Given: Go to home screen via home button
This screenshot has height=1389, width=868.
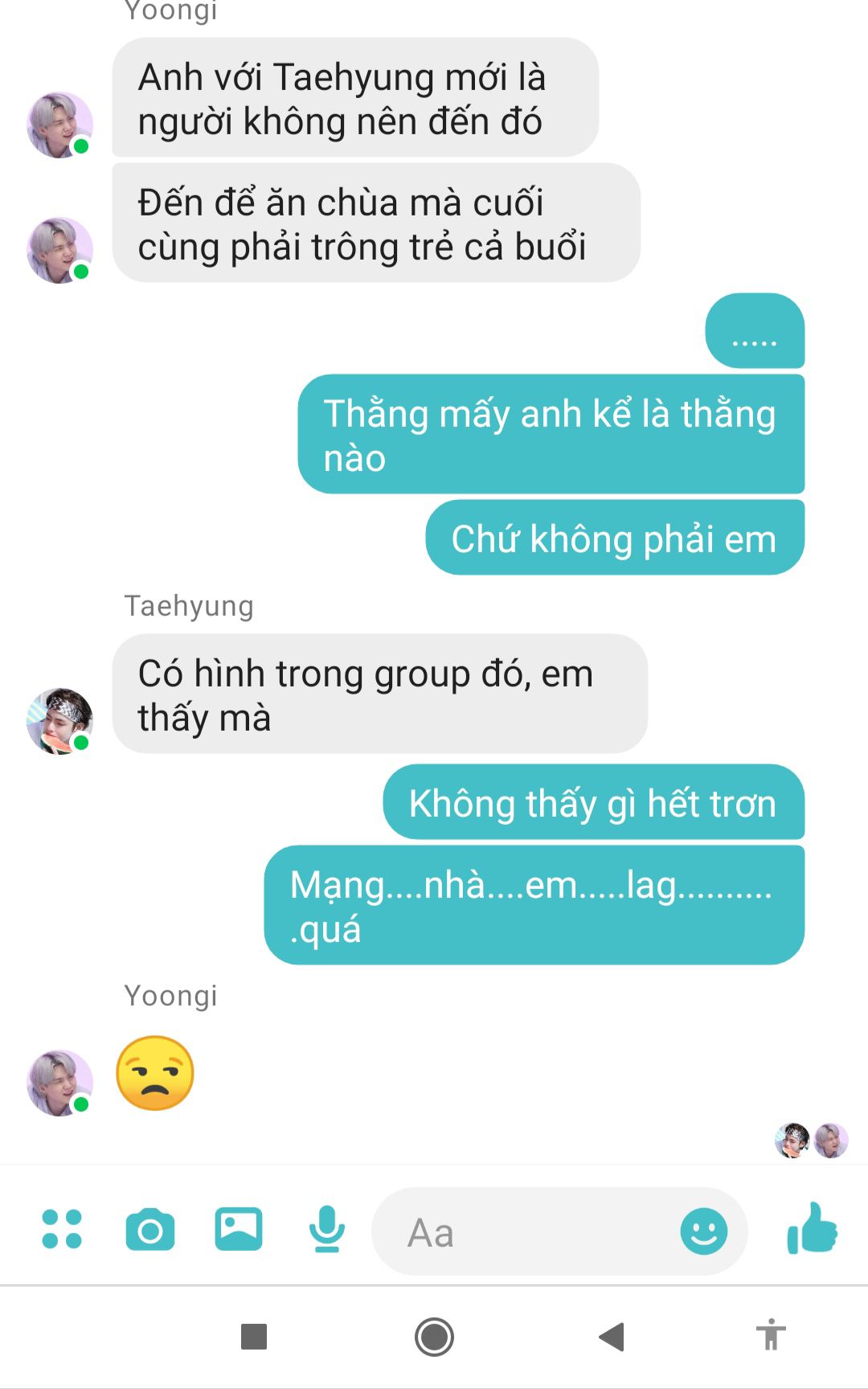Looking at the screenshot, I should 434,1337.
